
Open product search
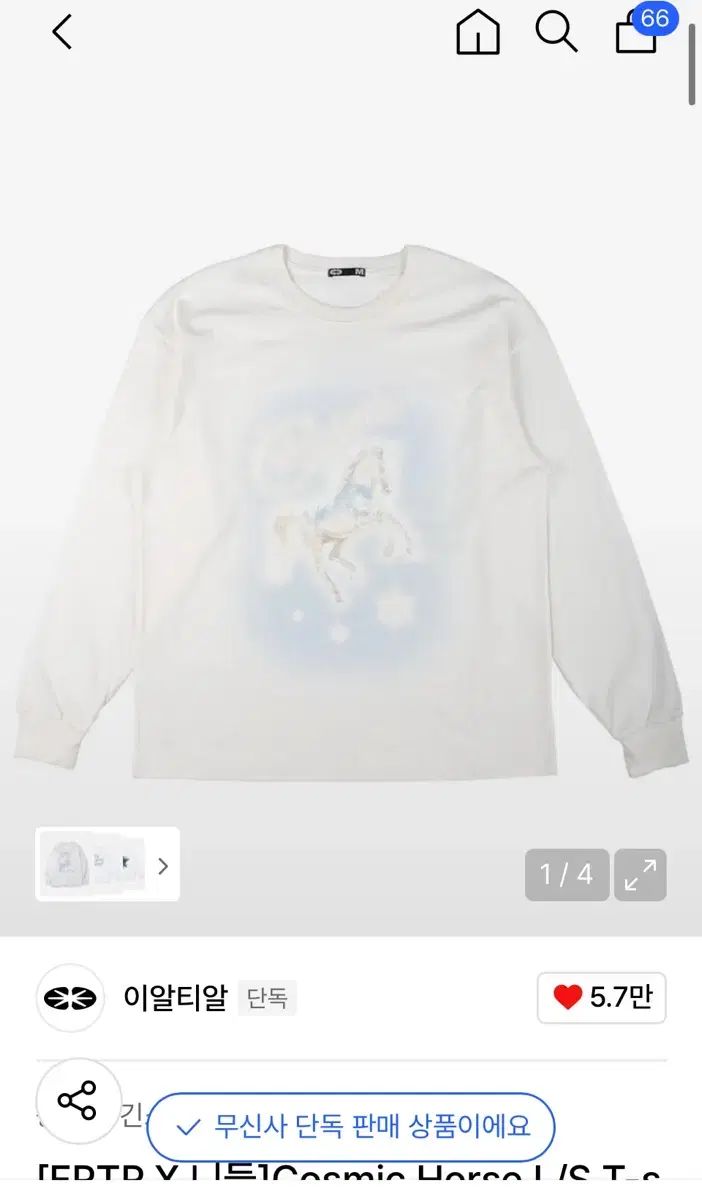click(556, 32)
